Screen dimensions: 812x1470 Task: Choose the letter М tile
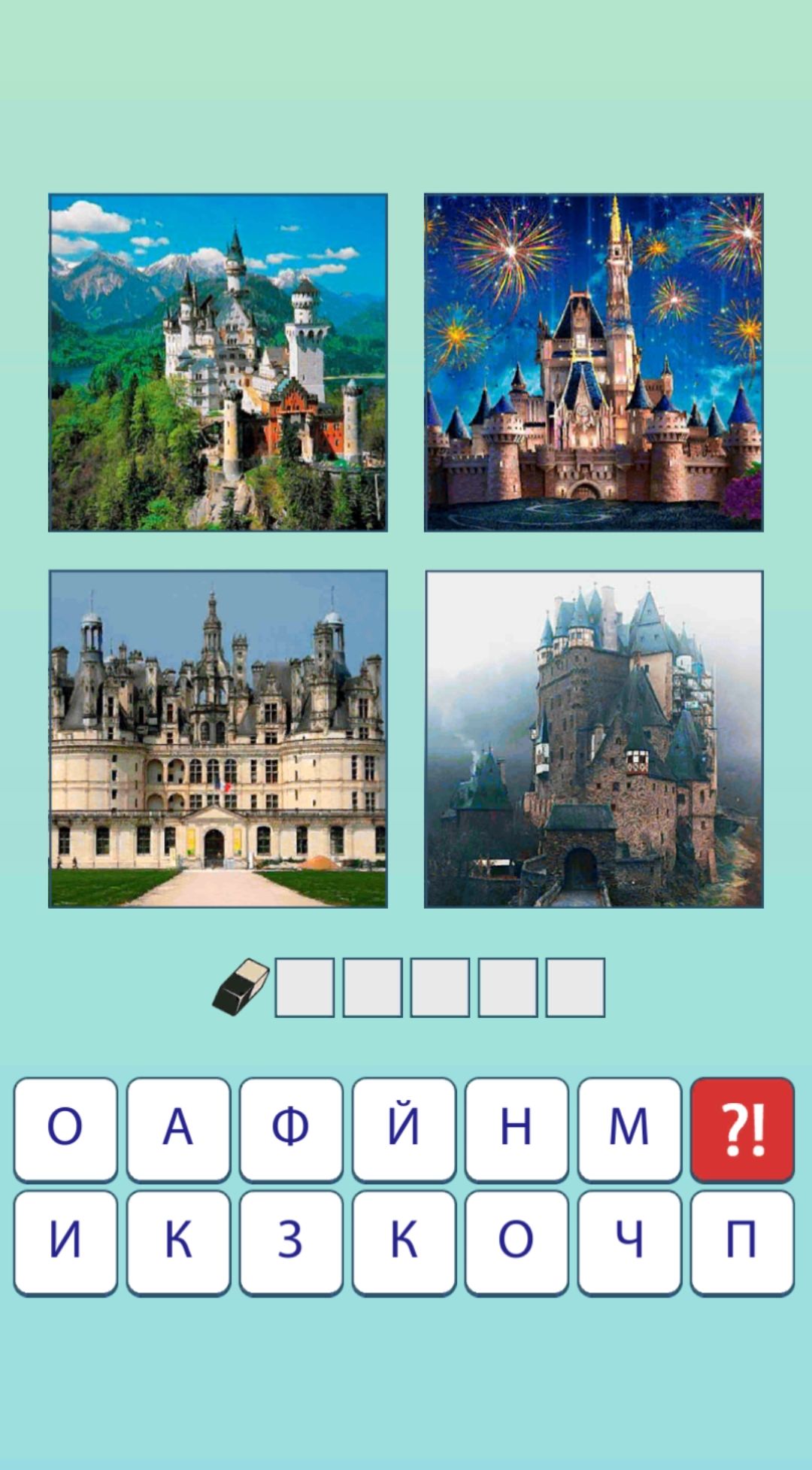(x=629, y=1128)
